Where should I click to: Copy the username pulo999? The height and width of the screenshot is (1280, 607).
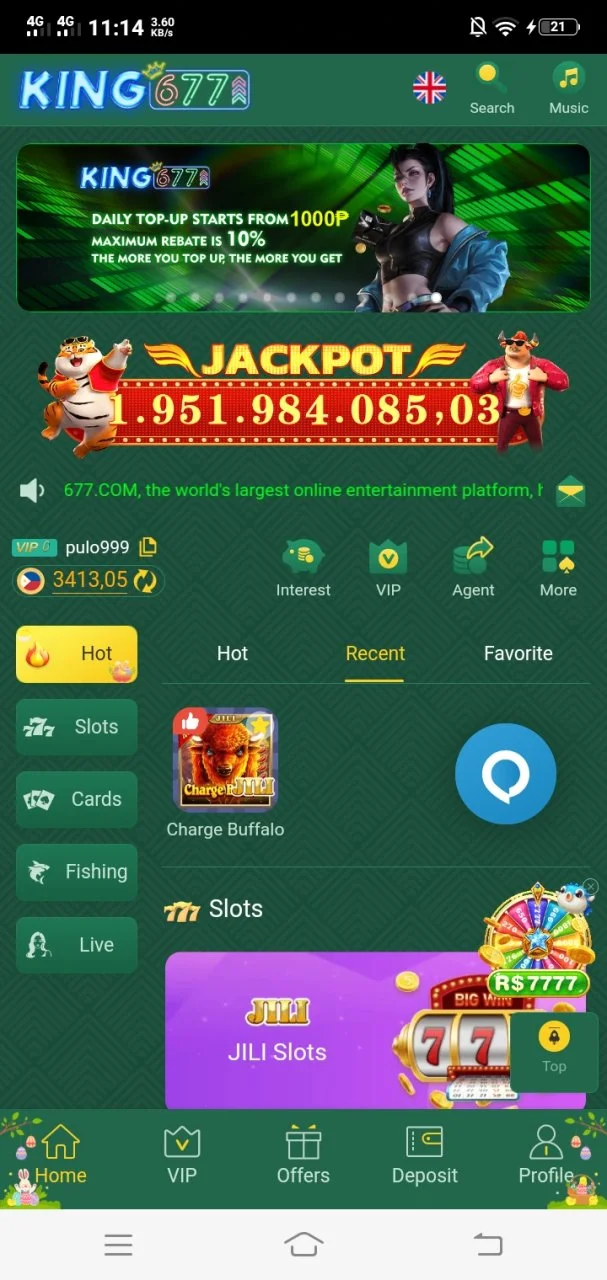[x=148, y=547]
